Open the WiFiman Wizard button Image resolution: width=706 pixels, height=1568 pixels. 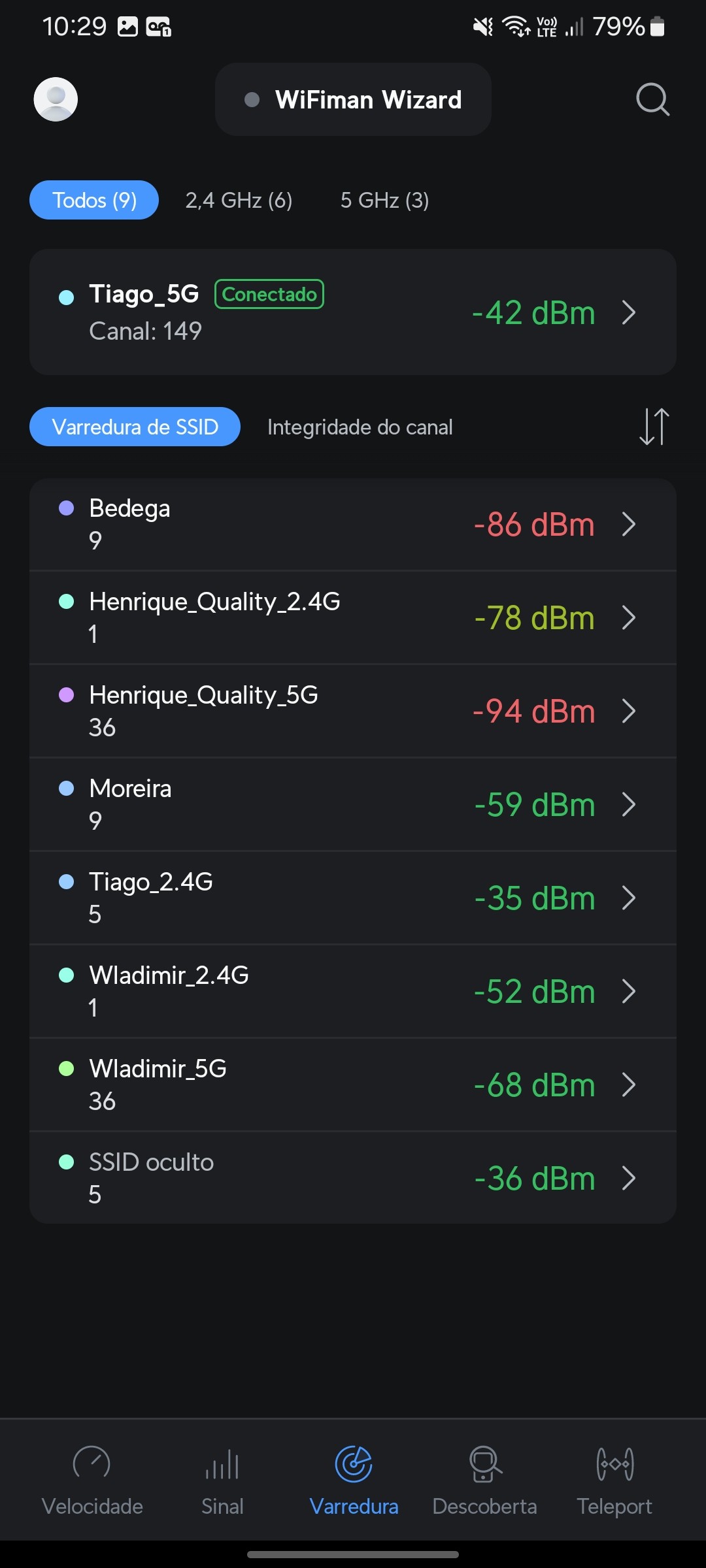tap(353, 99)
